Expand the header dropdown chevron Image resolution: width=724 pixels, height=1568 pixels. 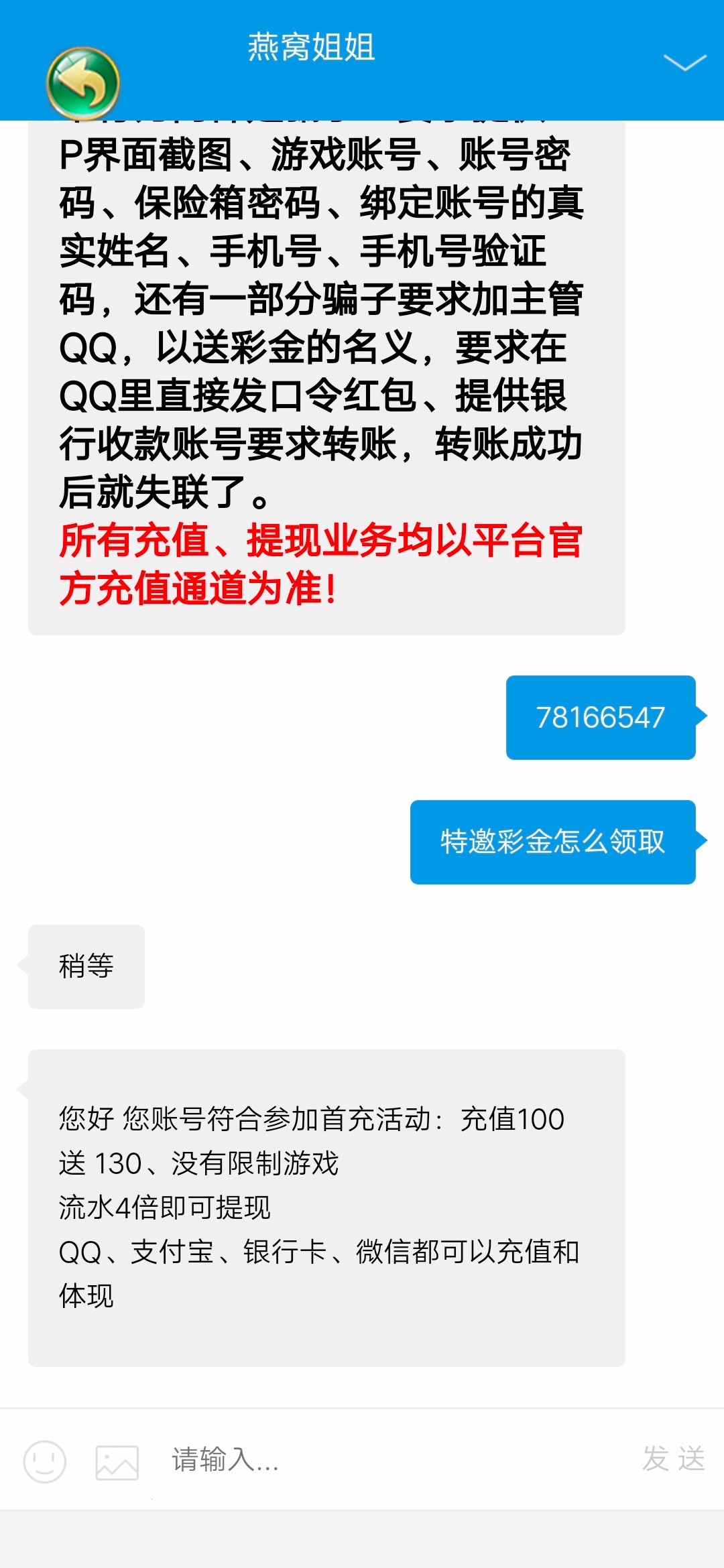point(684,62)
